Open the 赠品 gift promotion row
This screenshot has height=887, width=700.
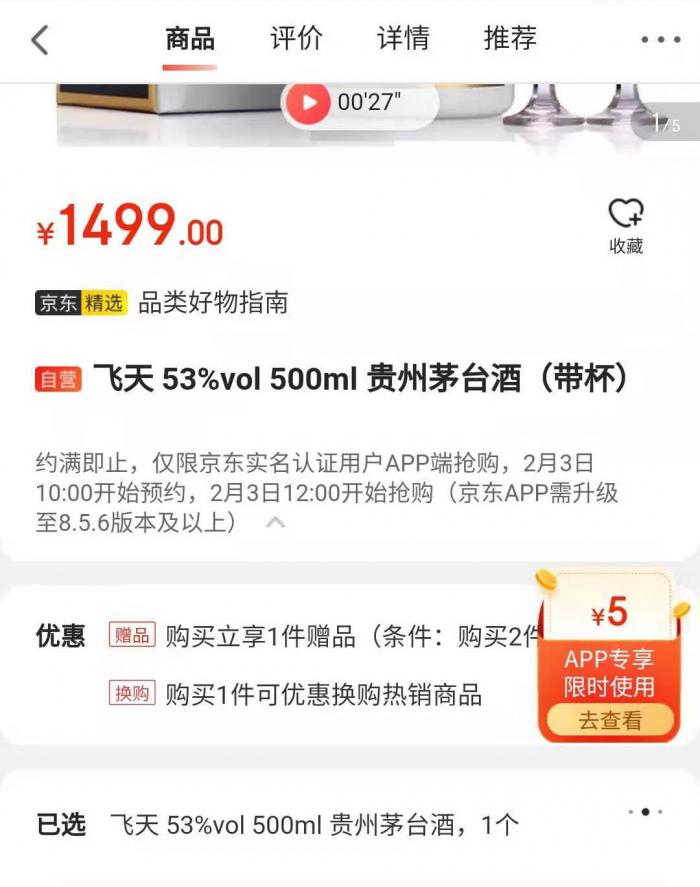330,637
